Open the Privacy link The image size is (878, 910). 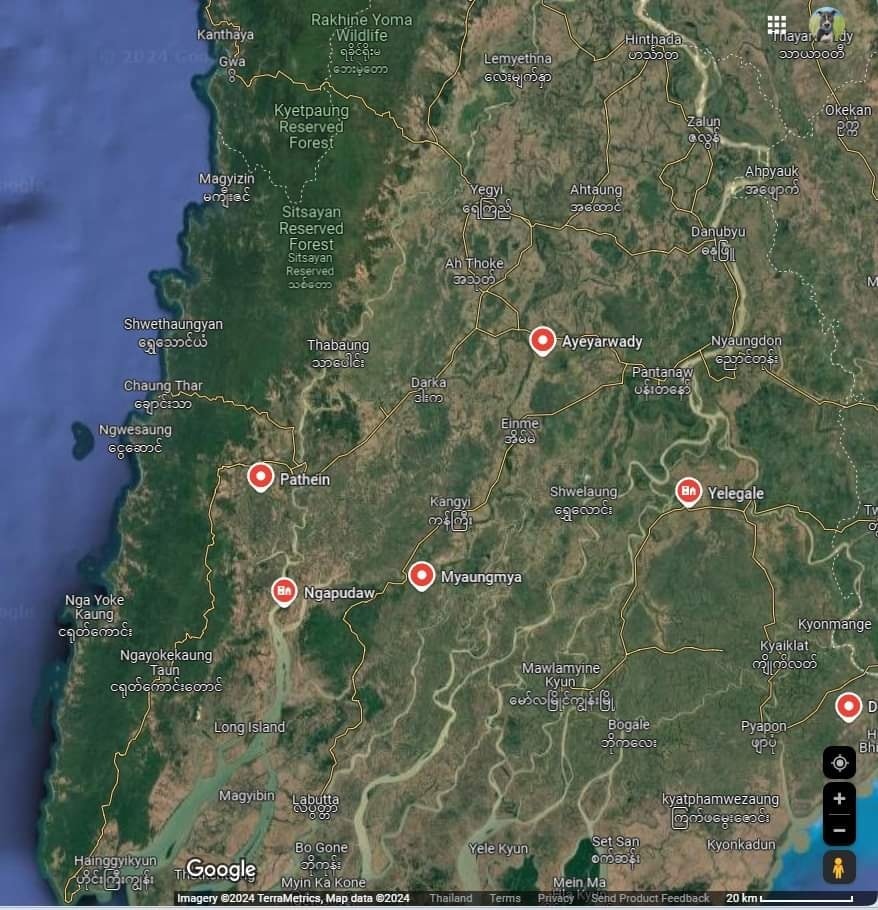pyautogui.click(x=556, y=898)
